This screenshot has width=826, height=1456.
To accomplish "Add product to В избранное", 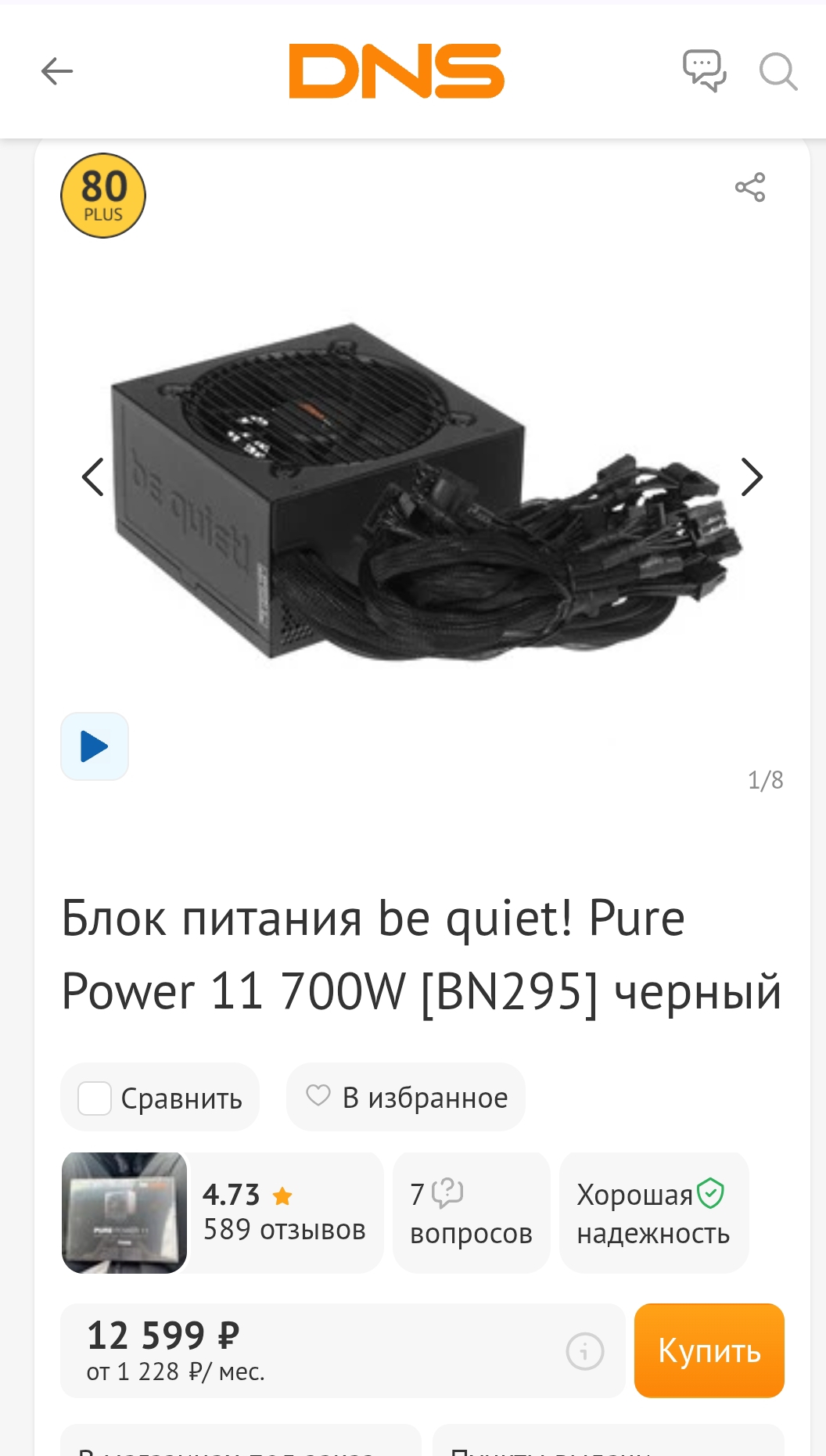I will (406, 1098).
